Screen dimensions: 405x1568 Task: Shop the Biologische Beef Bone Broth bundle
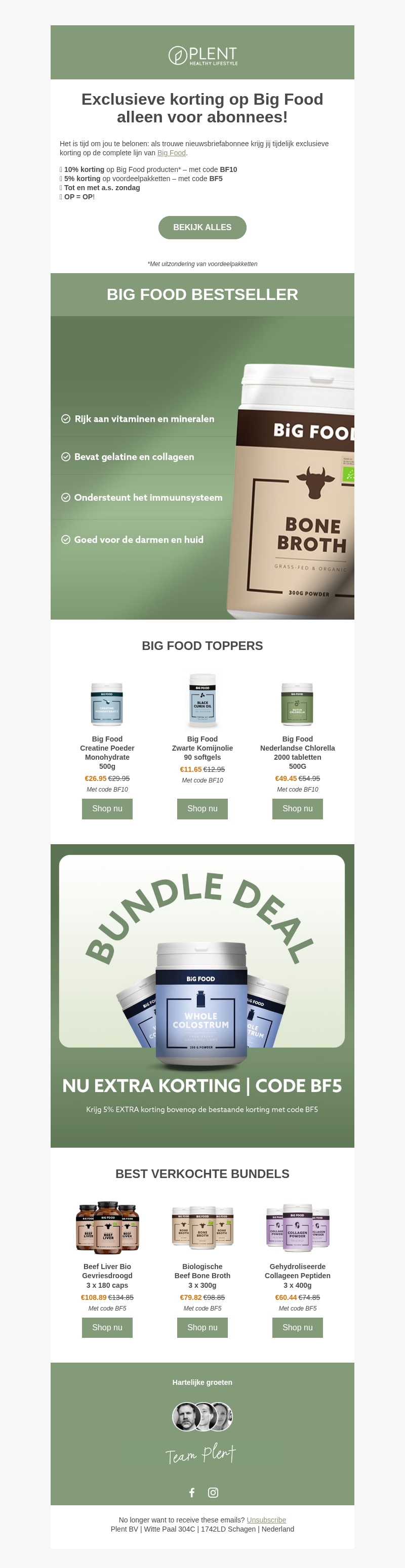pyautogui.click(x=202, y=1327)
